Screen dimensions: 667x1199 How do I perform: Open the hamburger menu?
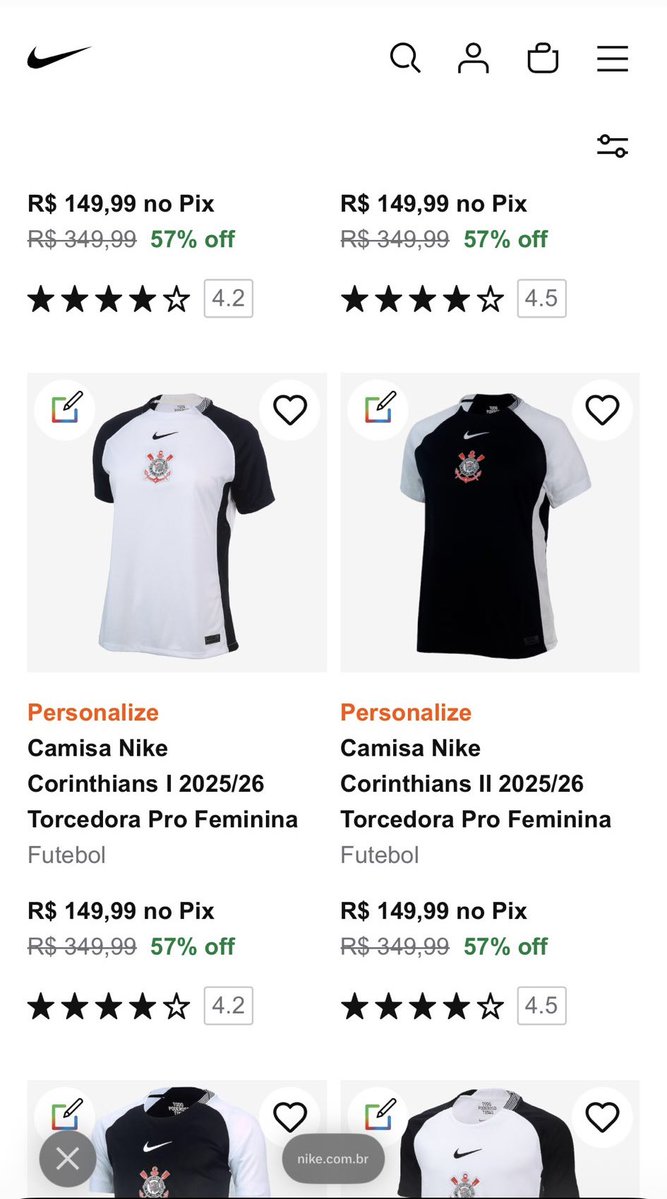[x=612, y=58]
